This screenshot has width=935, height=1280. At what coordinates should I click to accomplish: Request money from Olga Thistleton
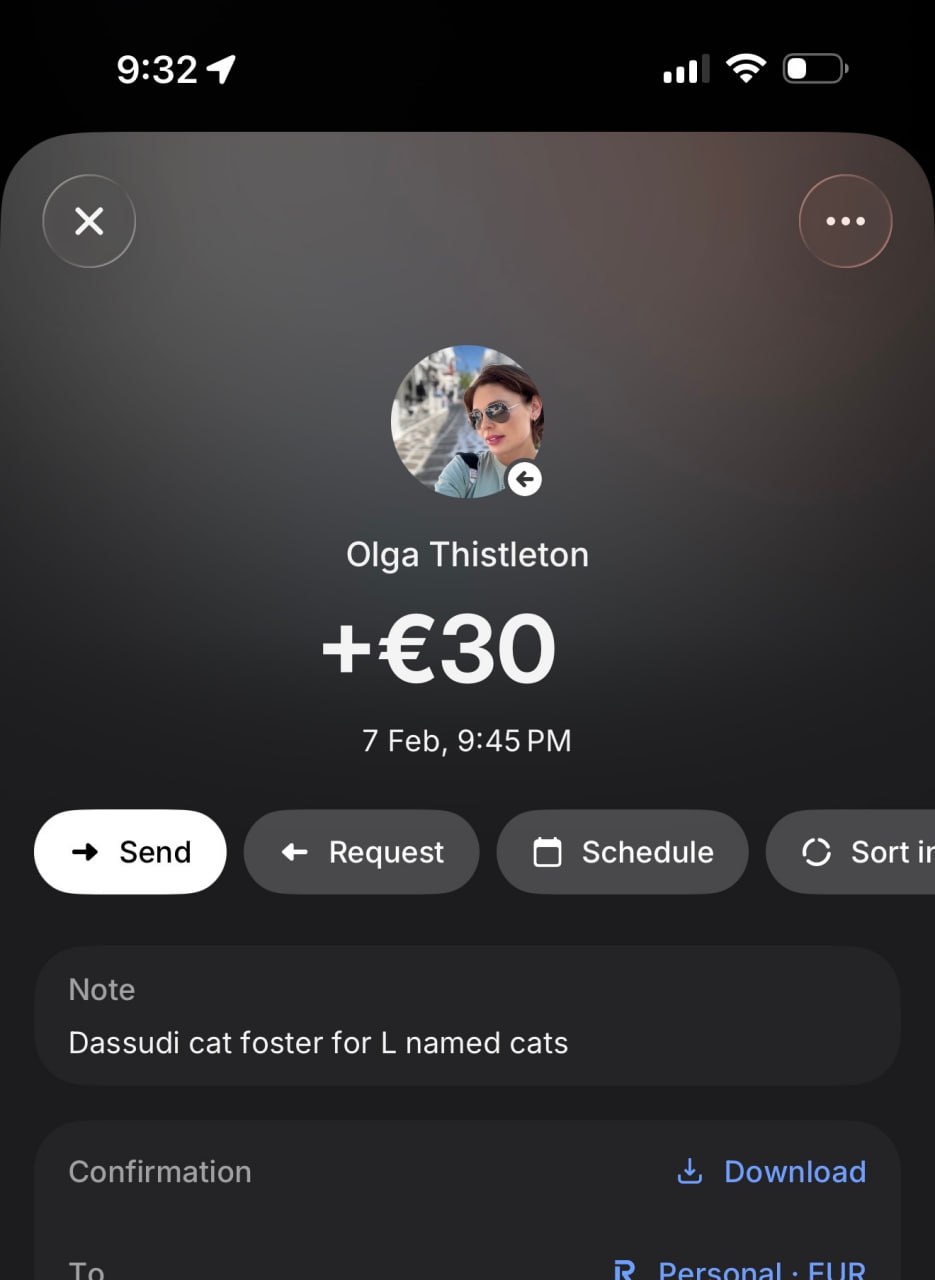(361, 852)
